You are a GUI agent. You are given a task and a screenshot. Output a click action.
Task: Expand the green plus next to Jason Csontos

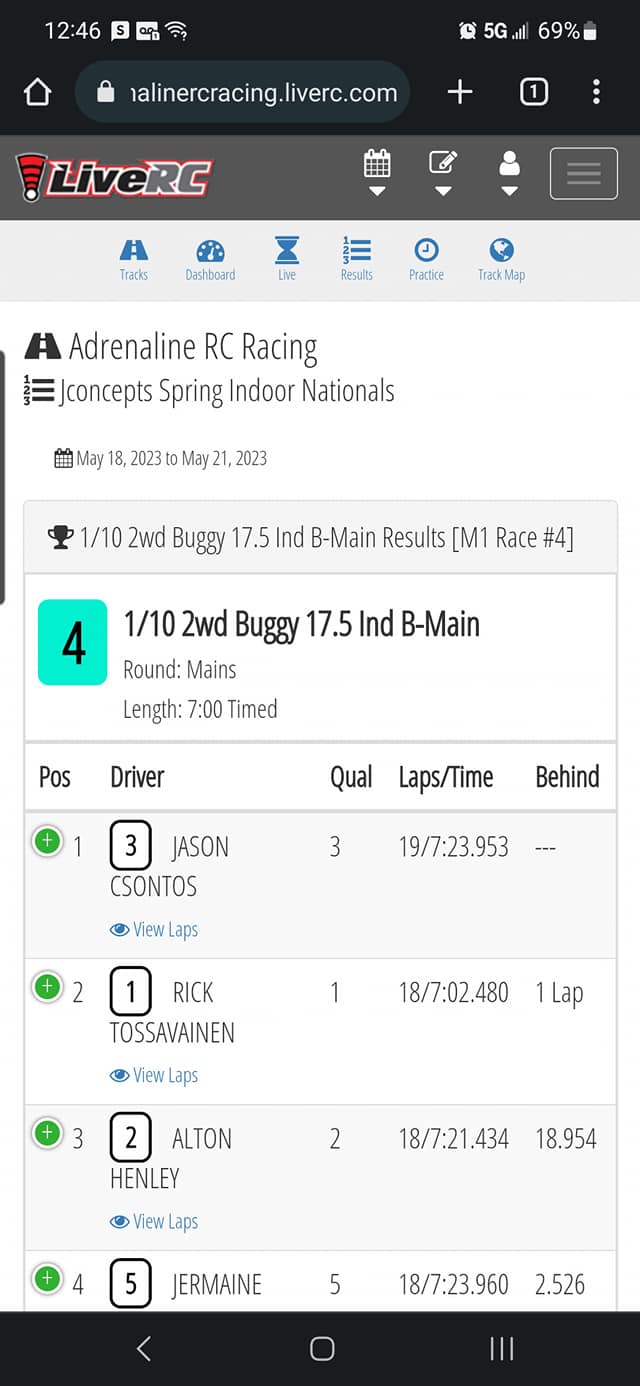coord(47,842)
